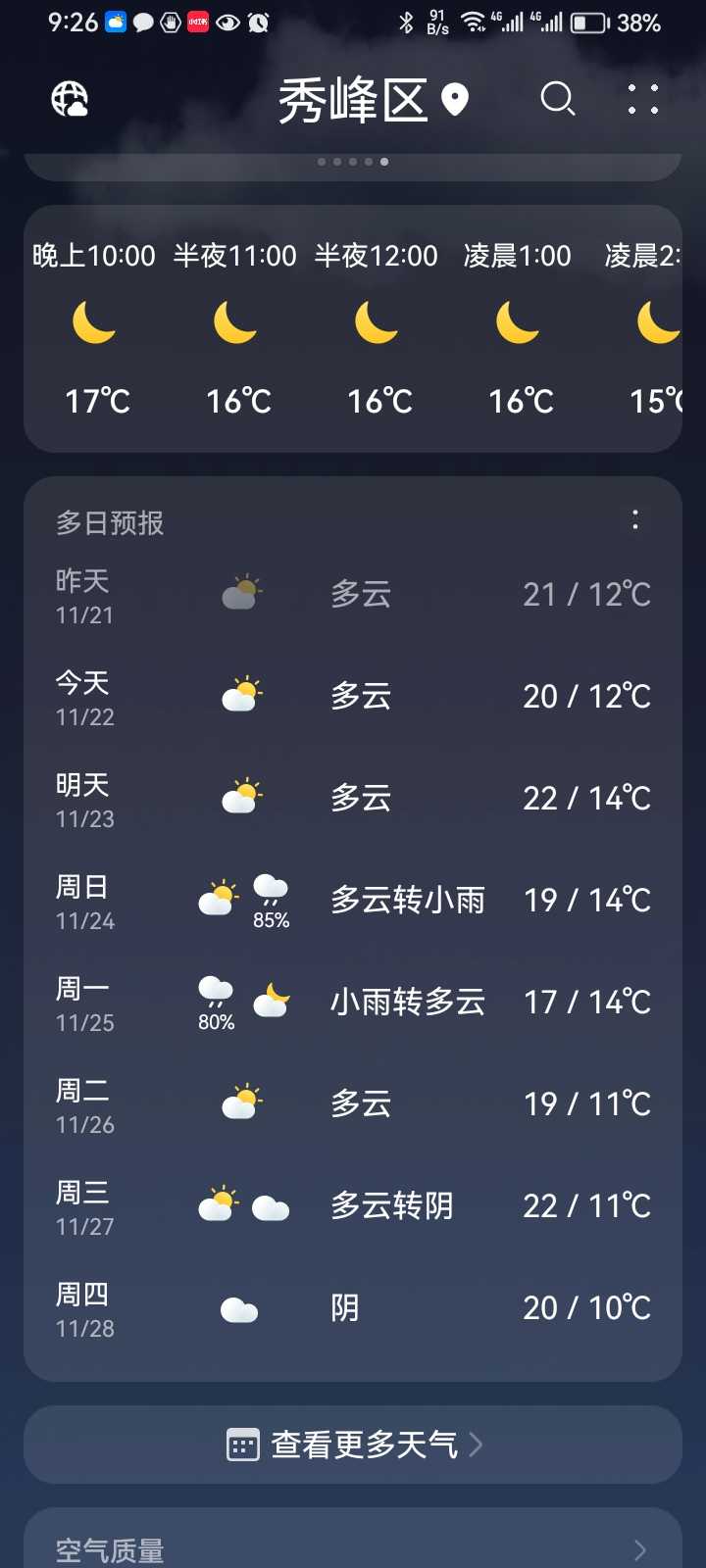View 周日 11/24 多云转小雨 forecast

coord(353,900)
